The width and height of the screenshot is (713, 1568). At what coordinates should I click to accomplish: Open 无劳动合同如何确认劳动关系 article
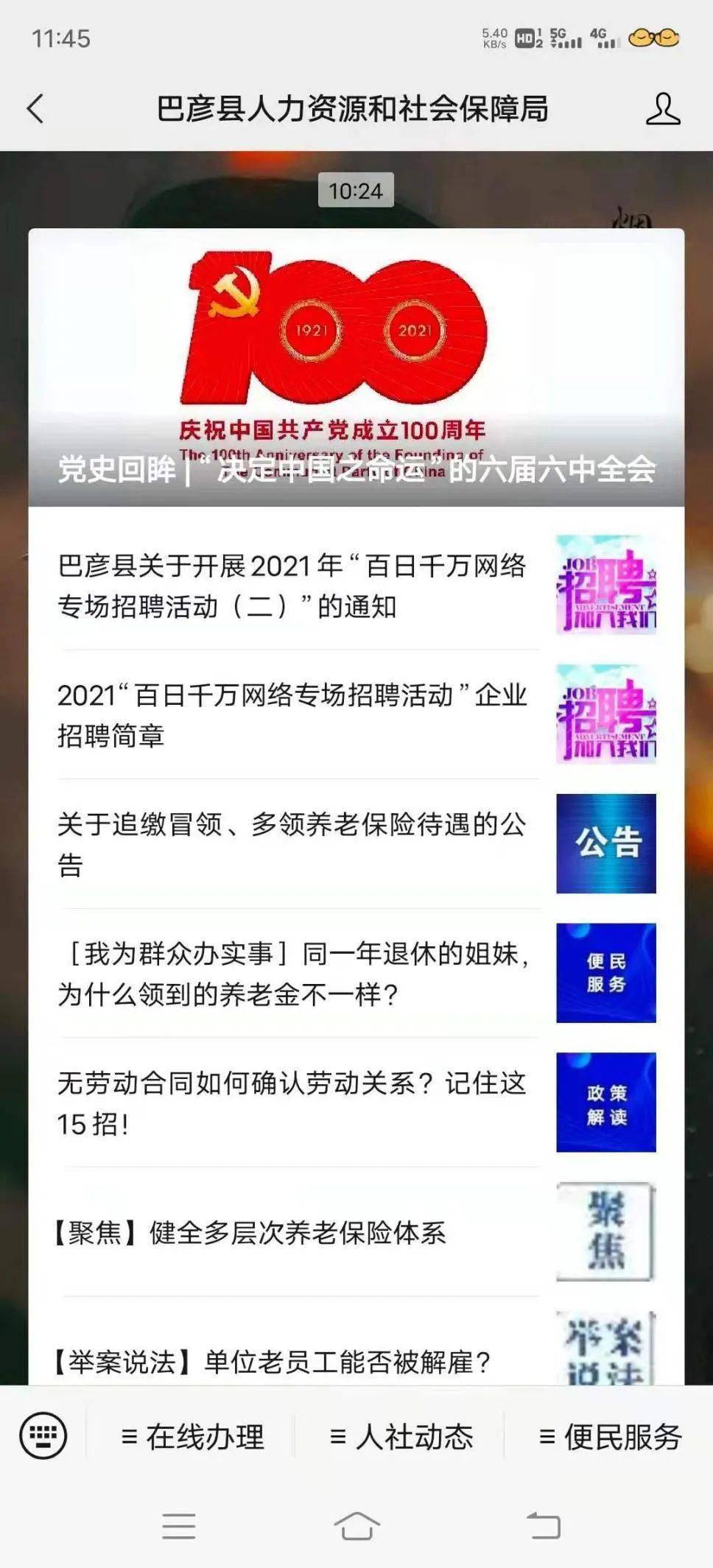(x=356, y=1103)
